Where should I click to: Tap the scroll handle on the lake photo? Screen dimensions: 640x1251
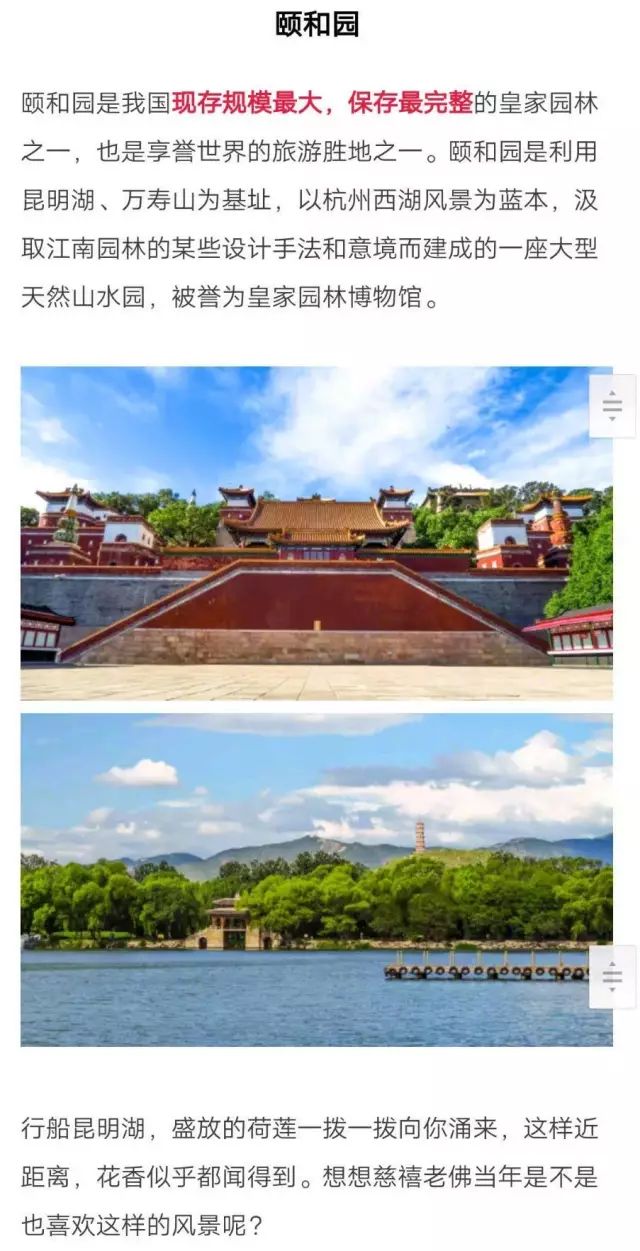click(x=612, y=976)
